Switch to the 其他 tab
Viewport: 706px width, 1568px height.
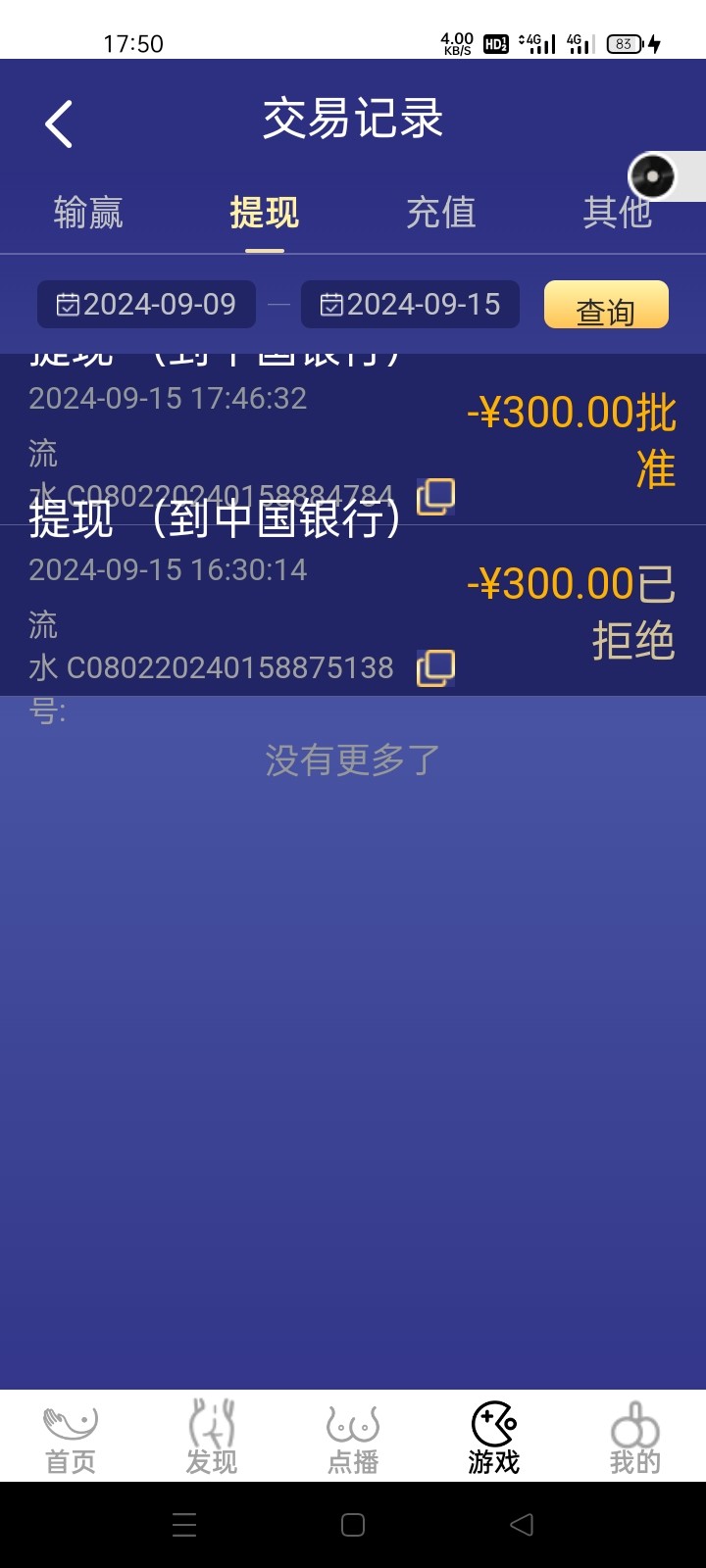point(616,213)
